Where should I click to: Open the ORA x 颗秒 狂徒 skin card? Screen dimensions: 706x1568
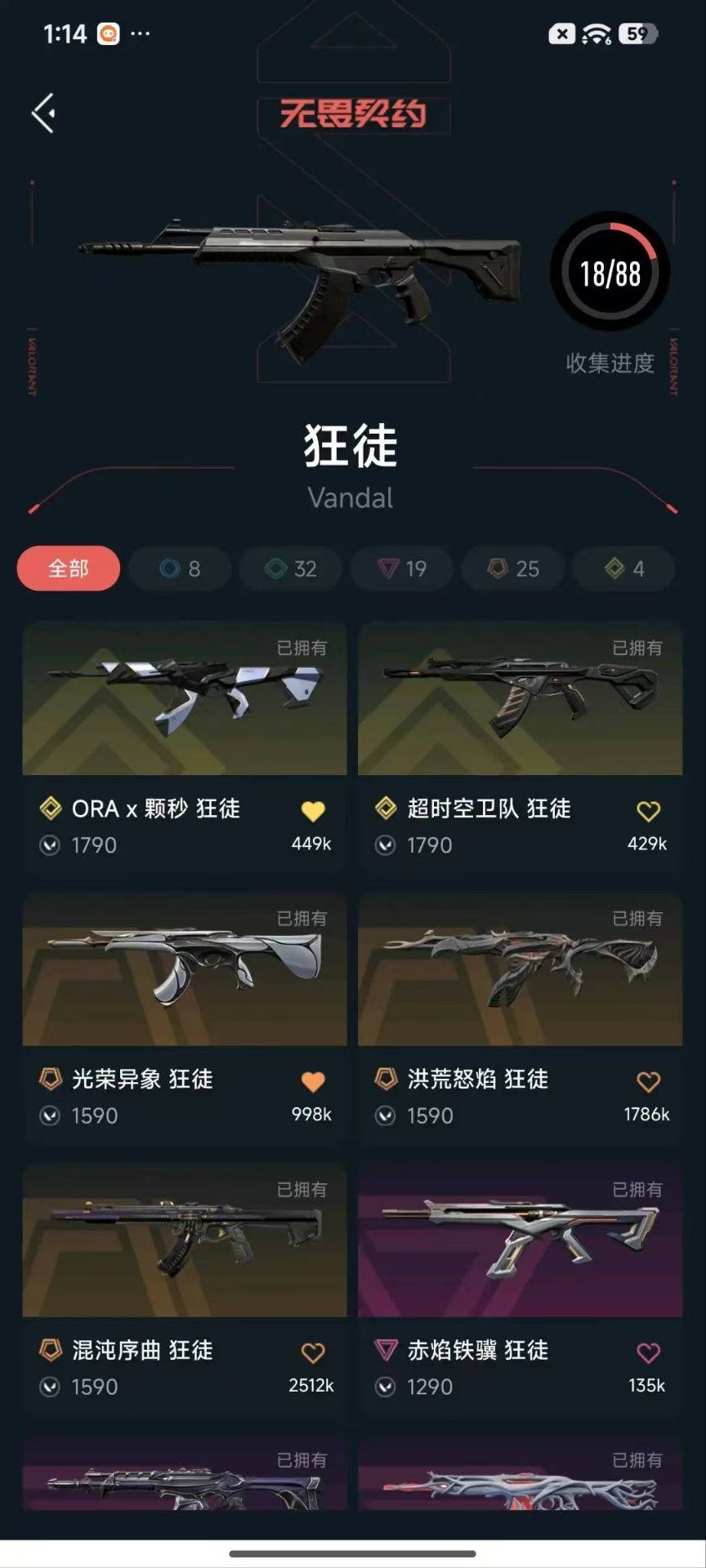(185, 746)
